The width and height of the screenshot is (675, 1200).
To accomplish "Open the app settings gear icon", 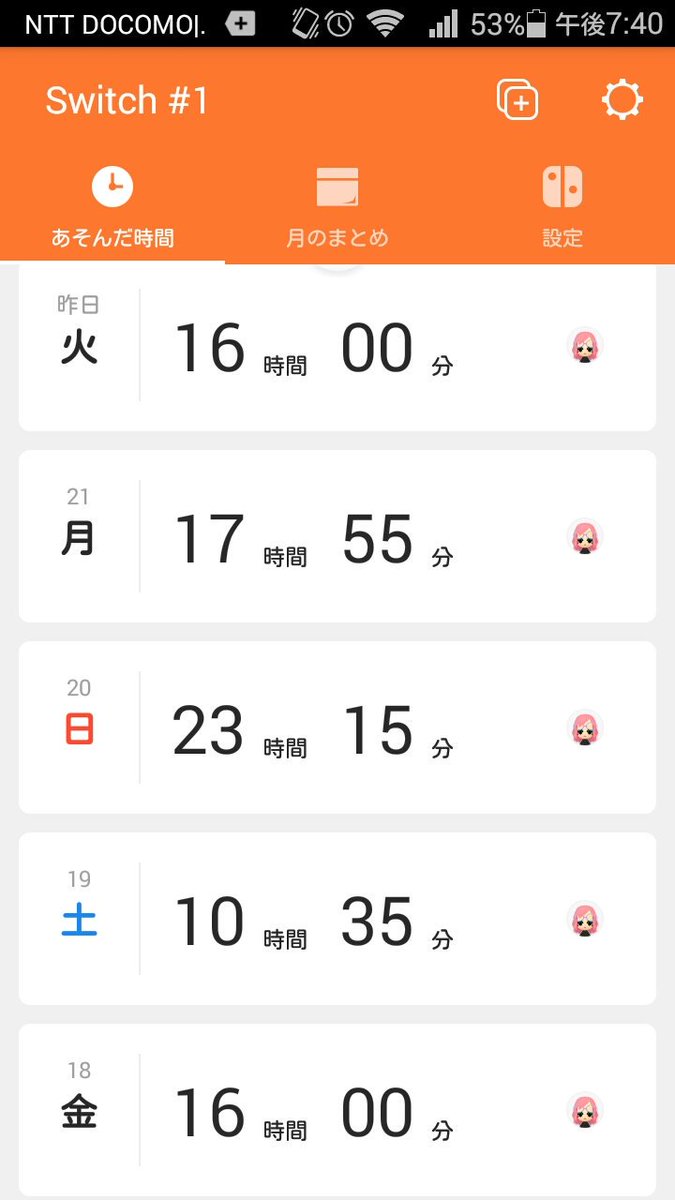I will click(622, 101).
